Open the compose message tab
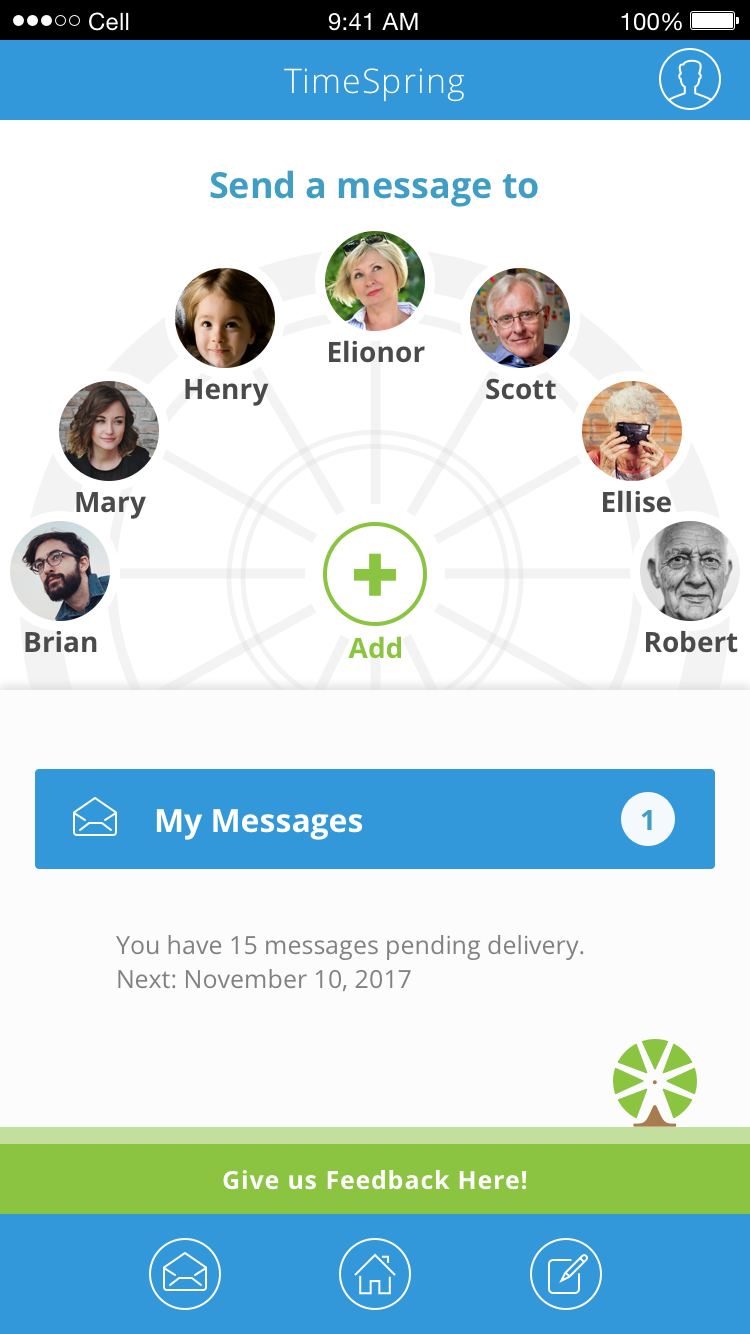Viewport: 750px width, 1334px height. point(565,1275)
